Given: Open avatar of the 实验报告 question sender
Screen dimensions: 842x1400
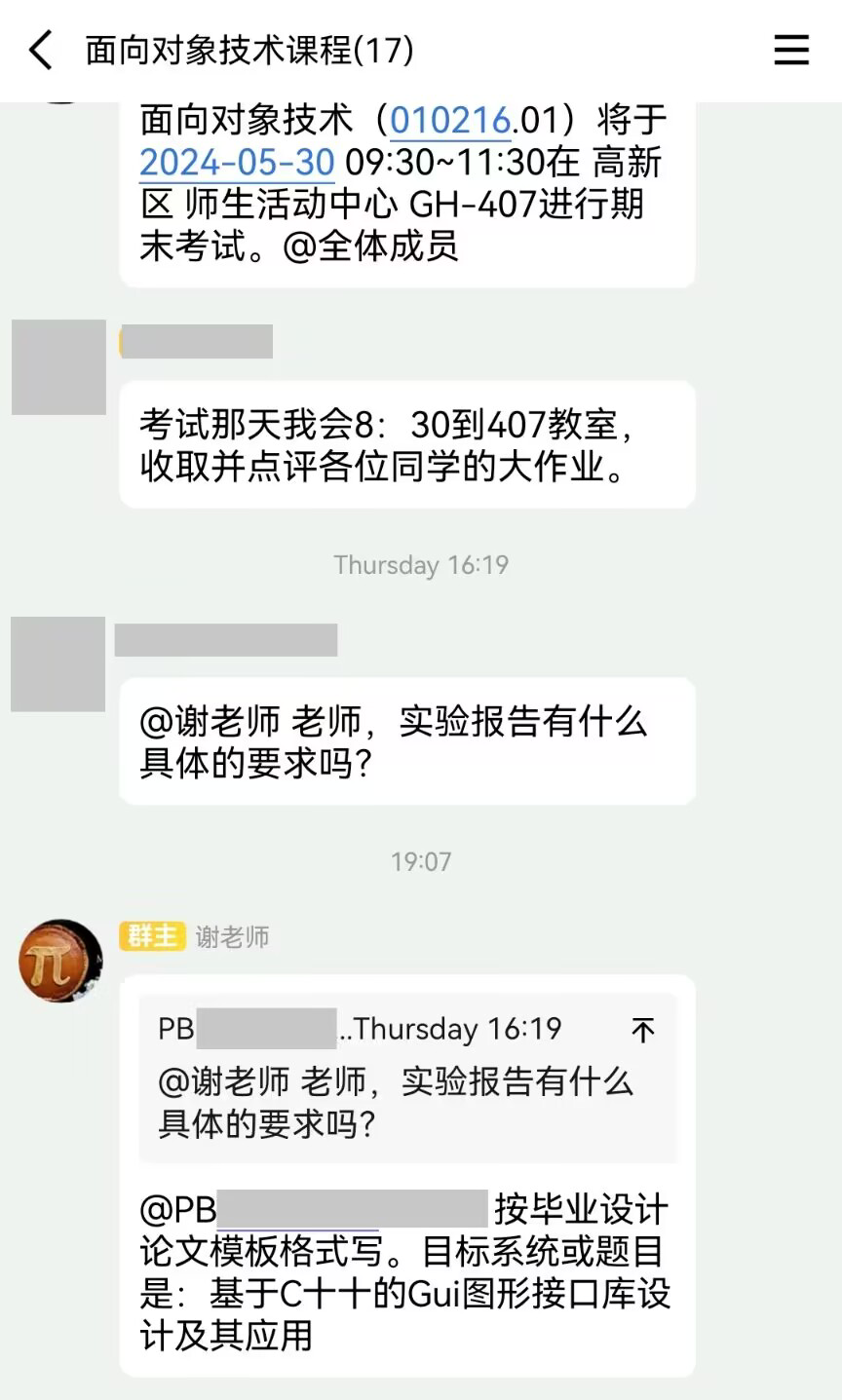Looking at the screenshot, I should 57,663.
